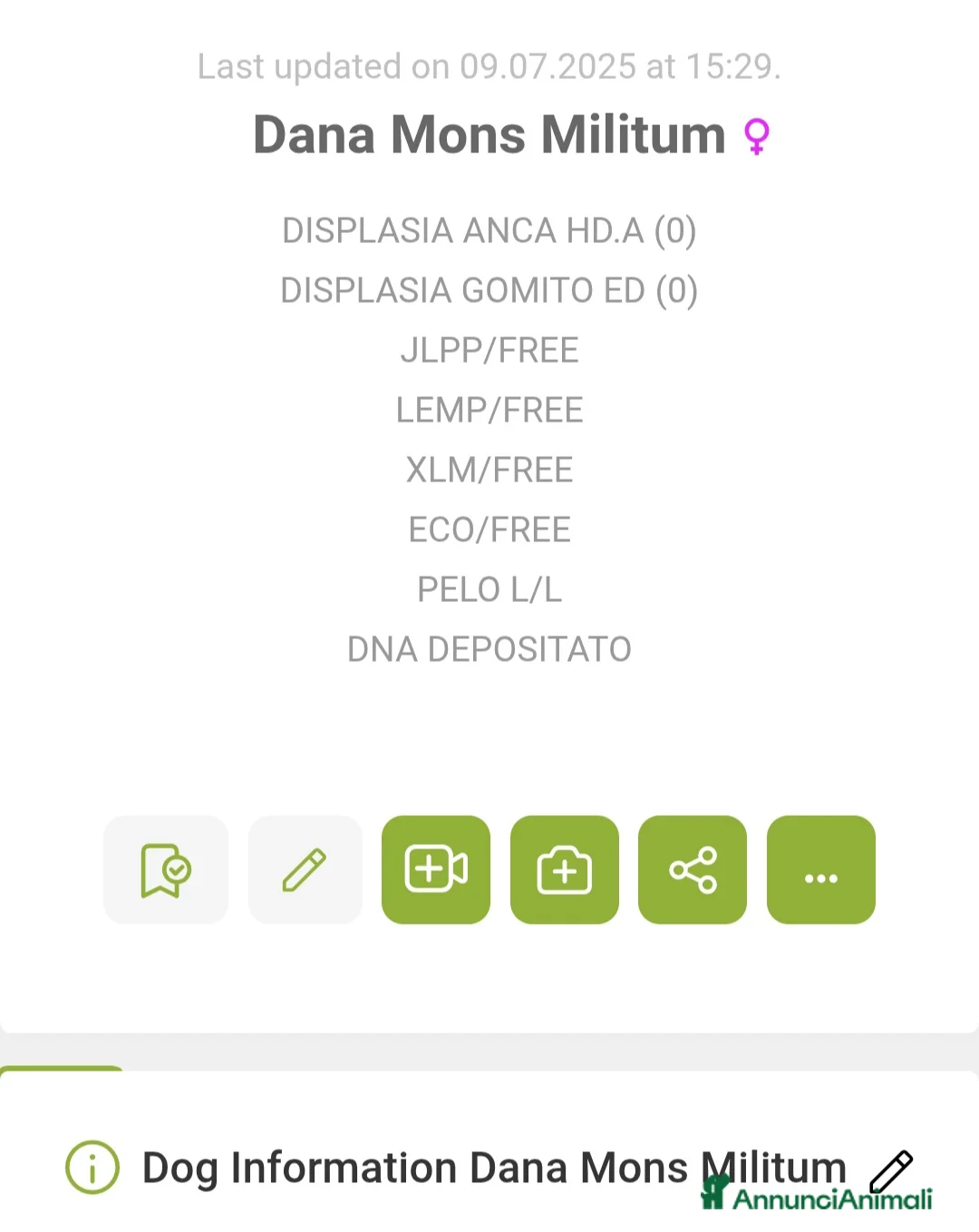
Task: Tap the bookmark with checkmark icon
Action: click(166, 870)
